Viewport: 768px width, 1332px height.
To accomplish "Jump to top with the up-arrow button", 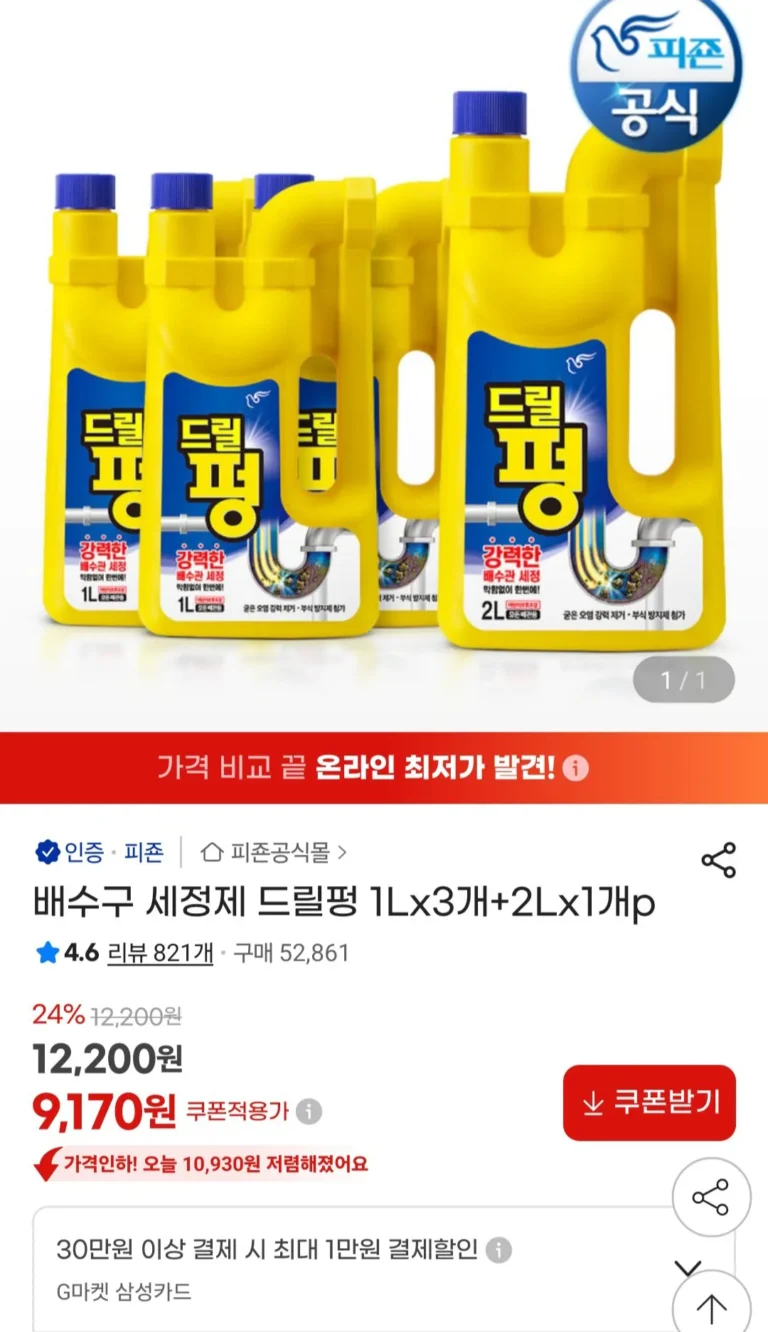I will 710,1305.
